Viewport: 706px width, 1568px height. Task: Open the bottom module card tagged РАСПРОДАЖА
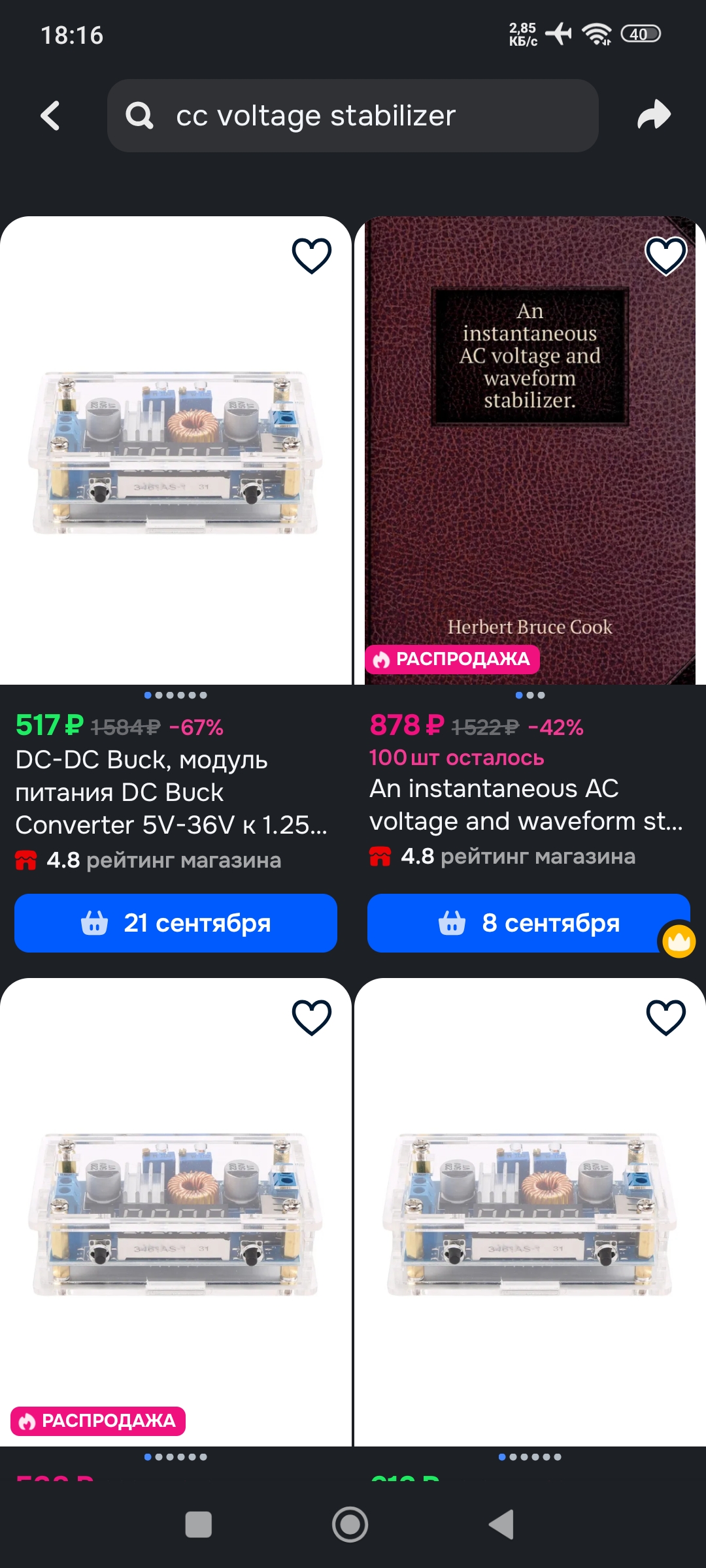[175, 1212]
